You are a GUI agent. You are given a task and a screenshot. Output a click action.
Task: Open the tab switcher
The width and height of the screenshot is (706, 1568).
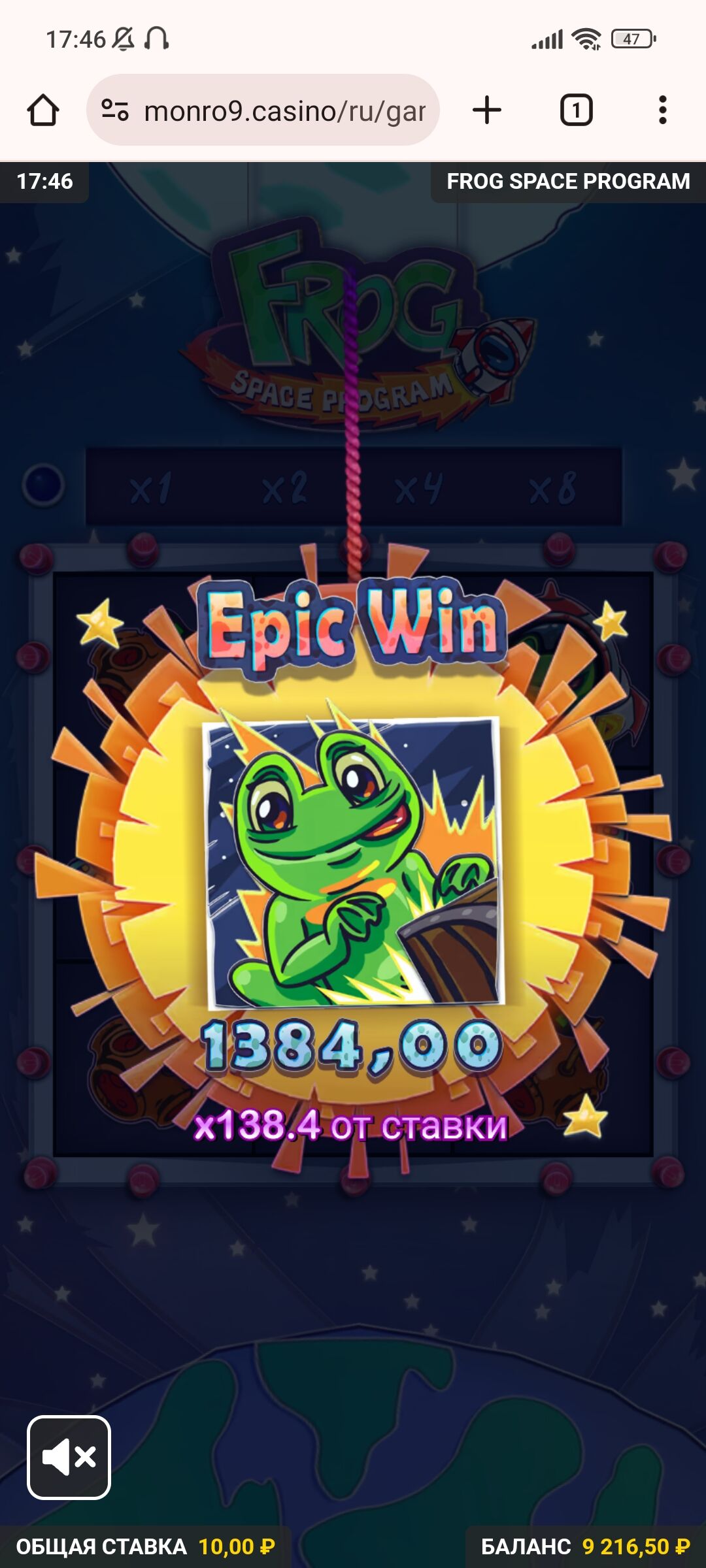576,110
